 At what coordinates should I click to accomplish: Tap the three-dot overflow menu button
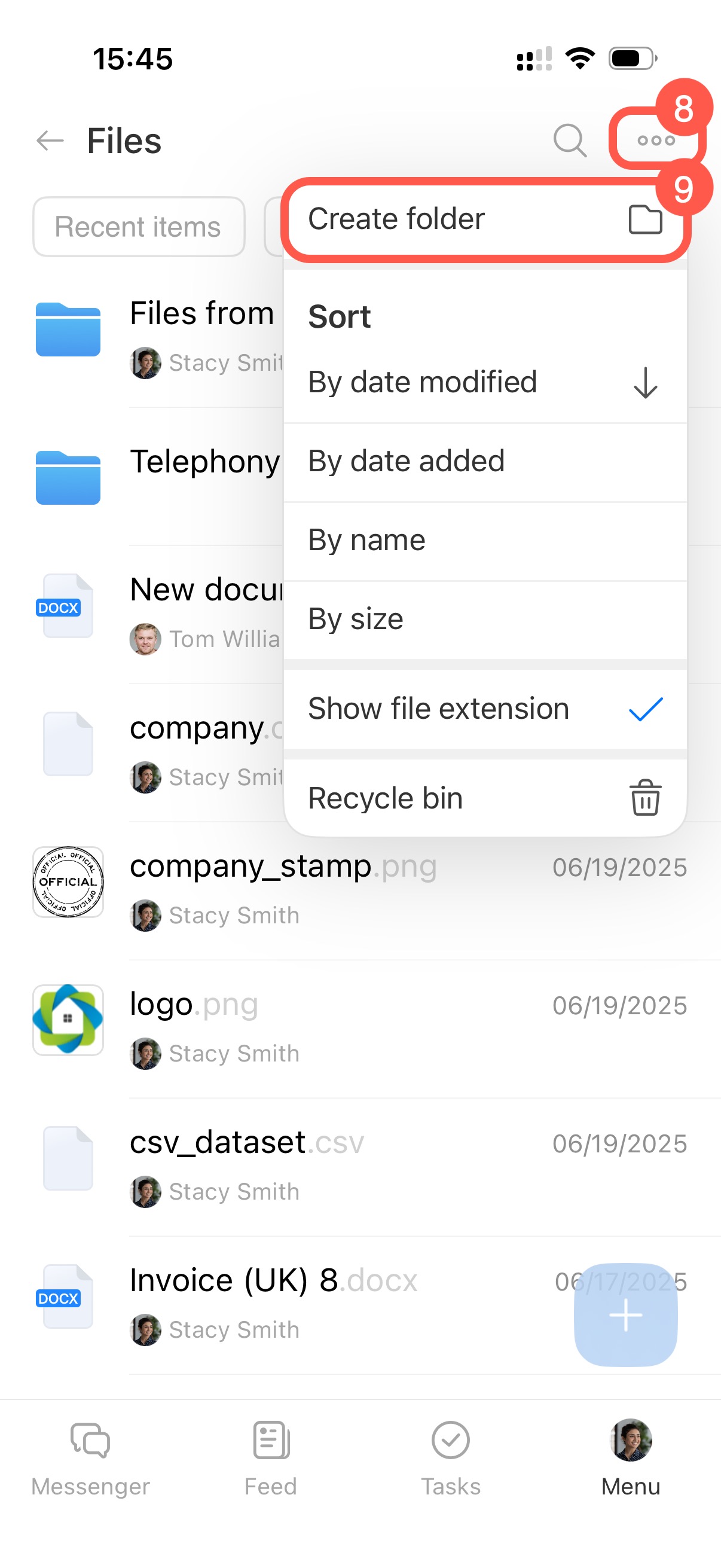(x=656, y=141)
